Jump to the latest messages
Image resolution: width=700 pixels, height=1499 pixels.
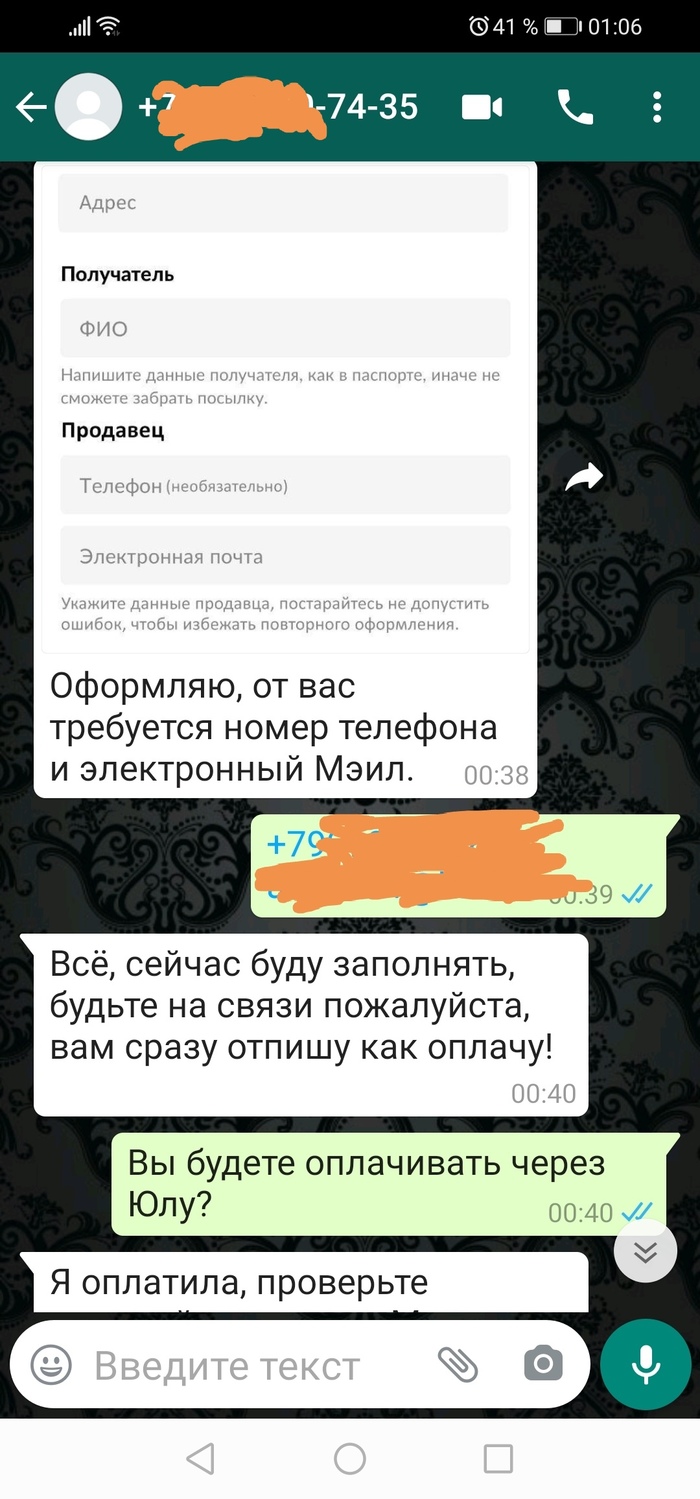coord(645,1252)
